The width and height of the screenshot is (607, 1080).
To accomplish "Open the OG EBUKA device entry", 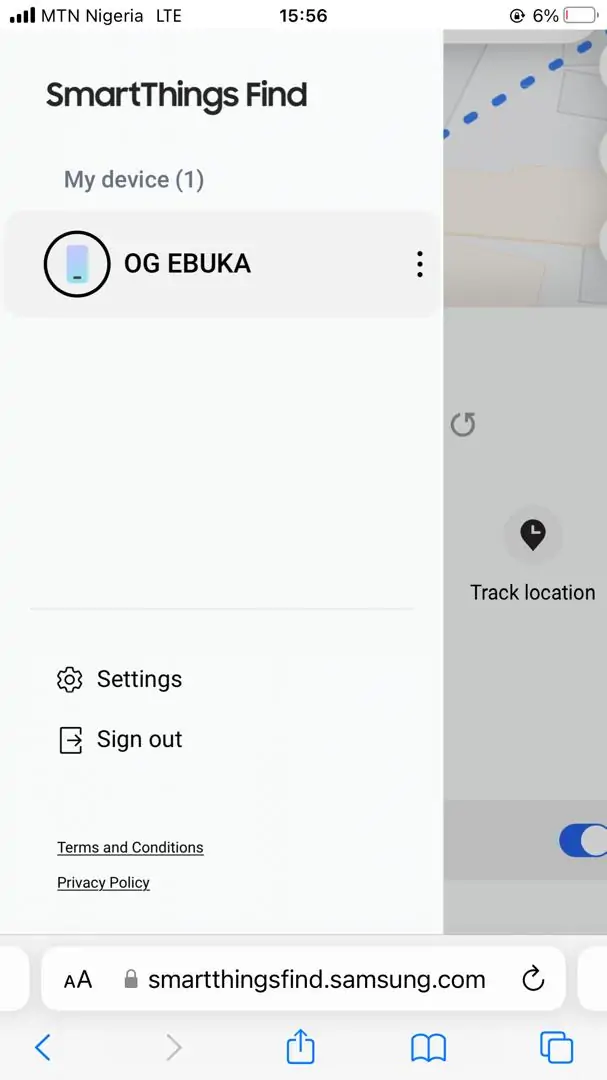I will click(x=186, y=264).
